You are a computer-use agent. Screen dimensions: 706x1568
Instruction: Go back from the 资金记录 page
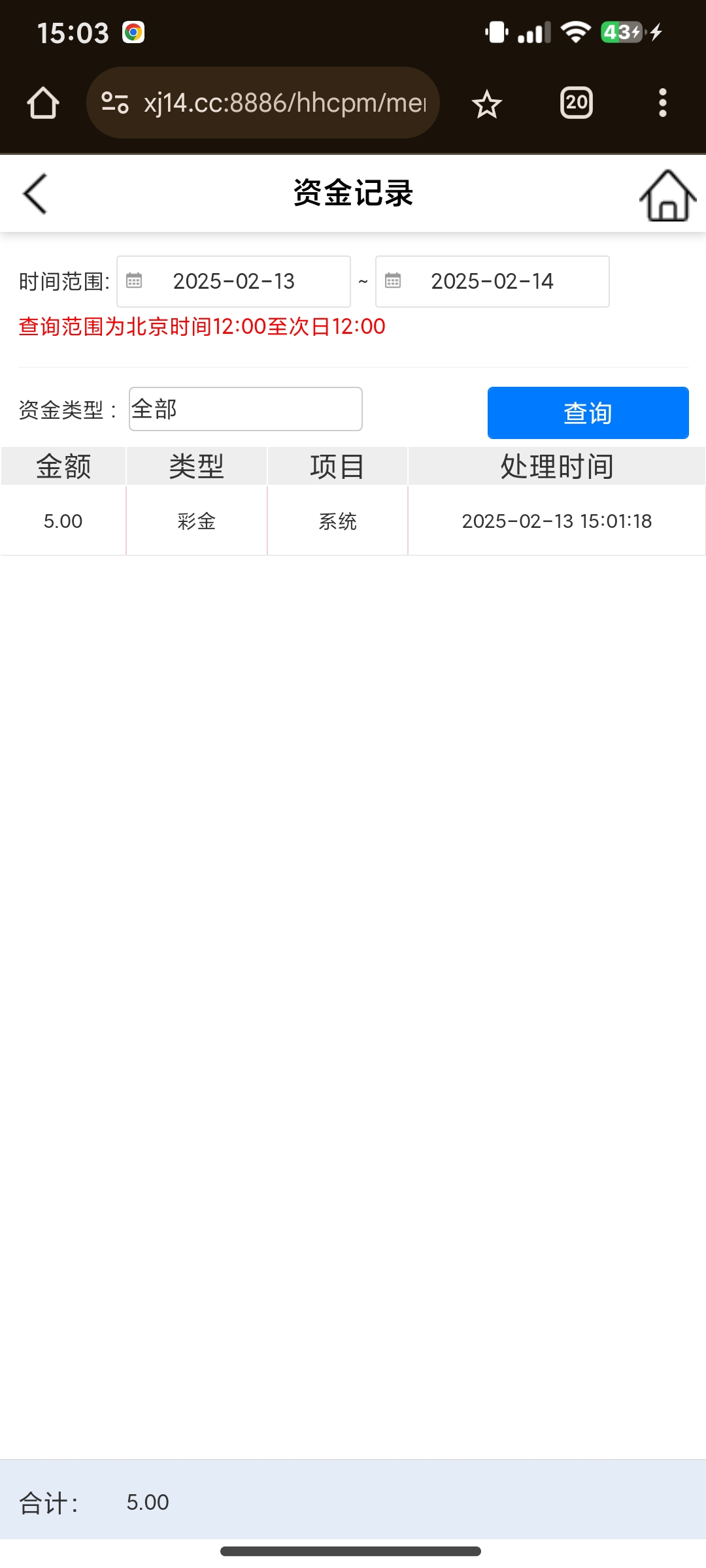35,194
